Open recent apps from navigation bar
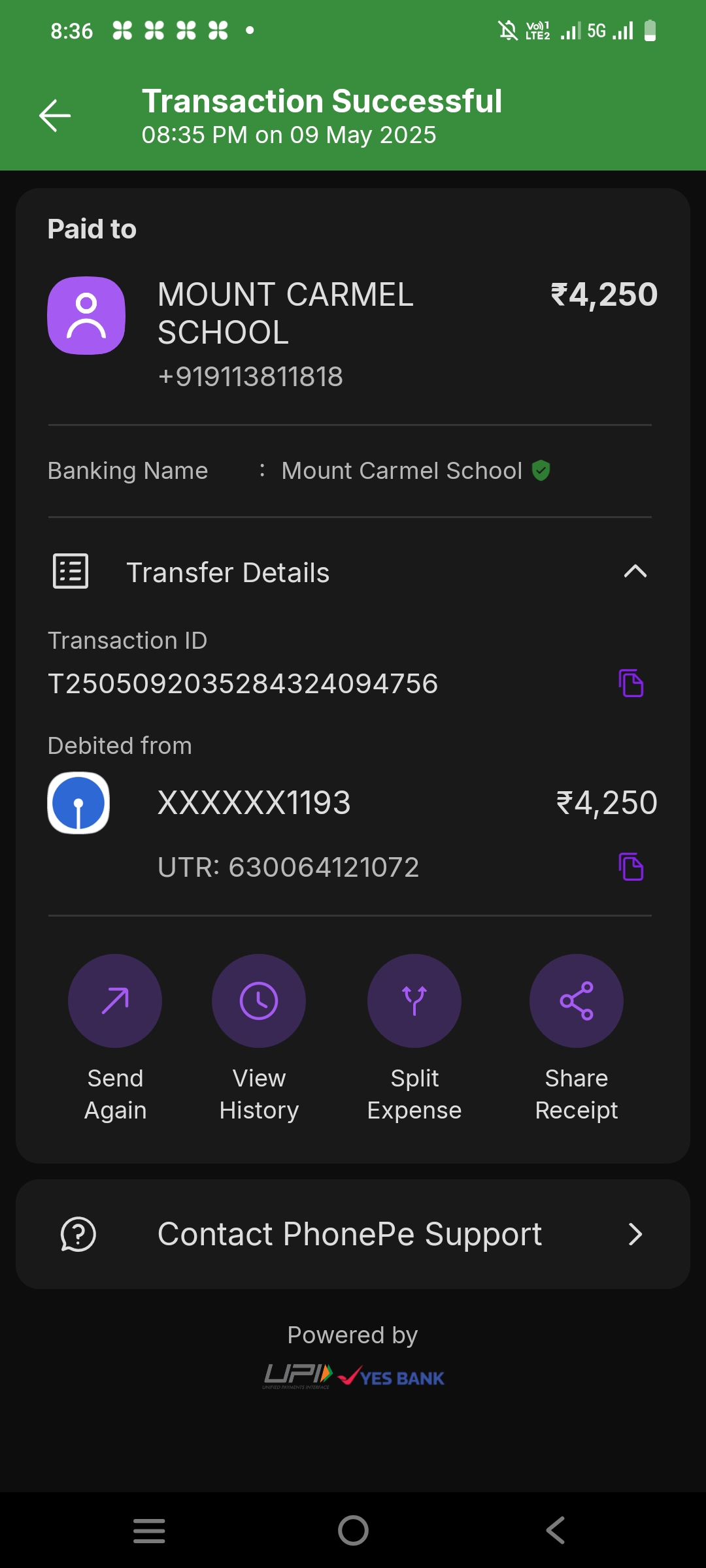This screenshot has width=706, height=1568. click(x=149, y=1530)
